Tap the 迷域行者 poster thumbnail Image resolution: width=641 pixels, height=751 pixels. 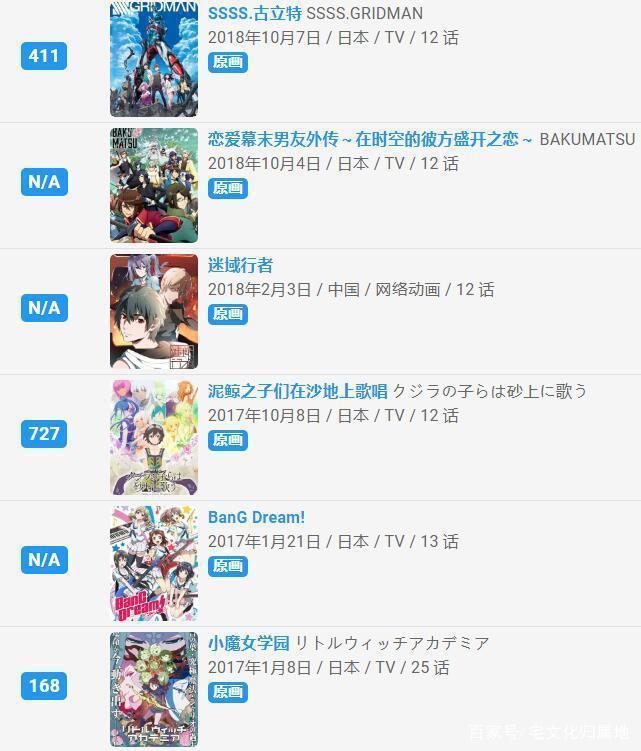point(153,311)
